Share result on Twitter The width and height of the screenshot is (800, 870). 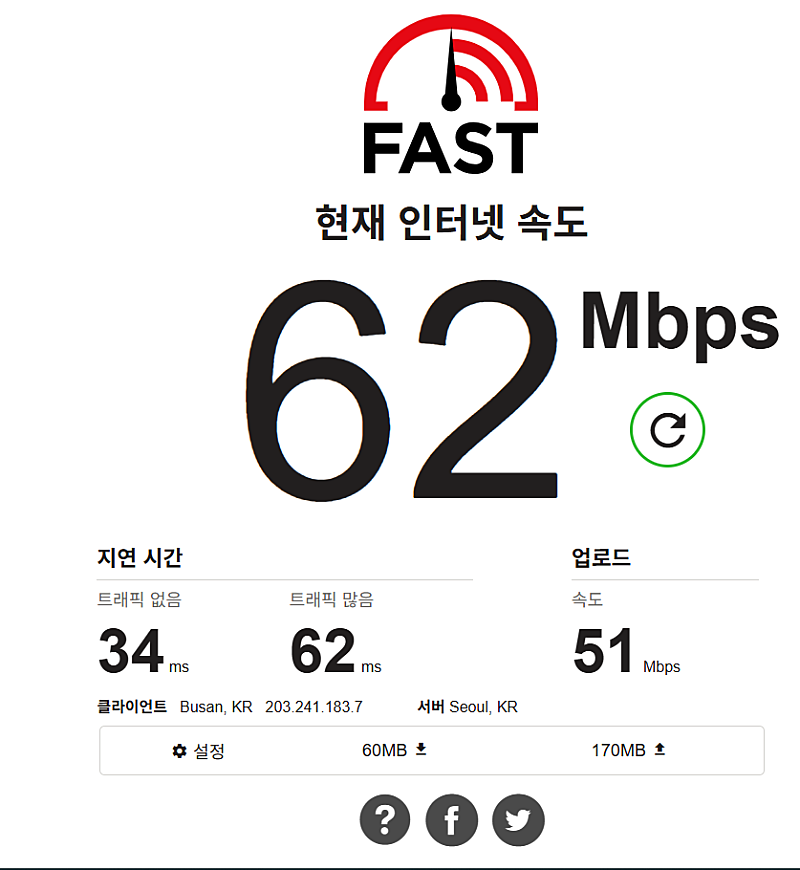pyautogui.click(x=517, y=820)
